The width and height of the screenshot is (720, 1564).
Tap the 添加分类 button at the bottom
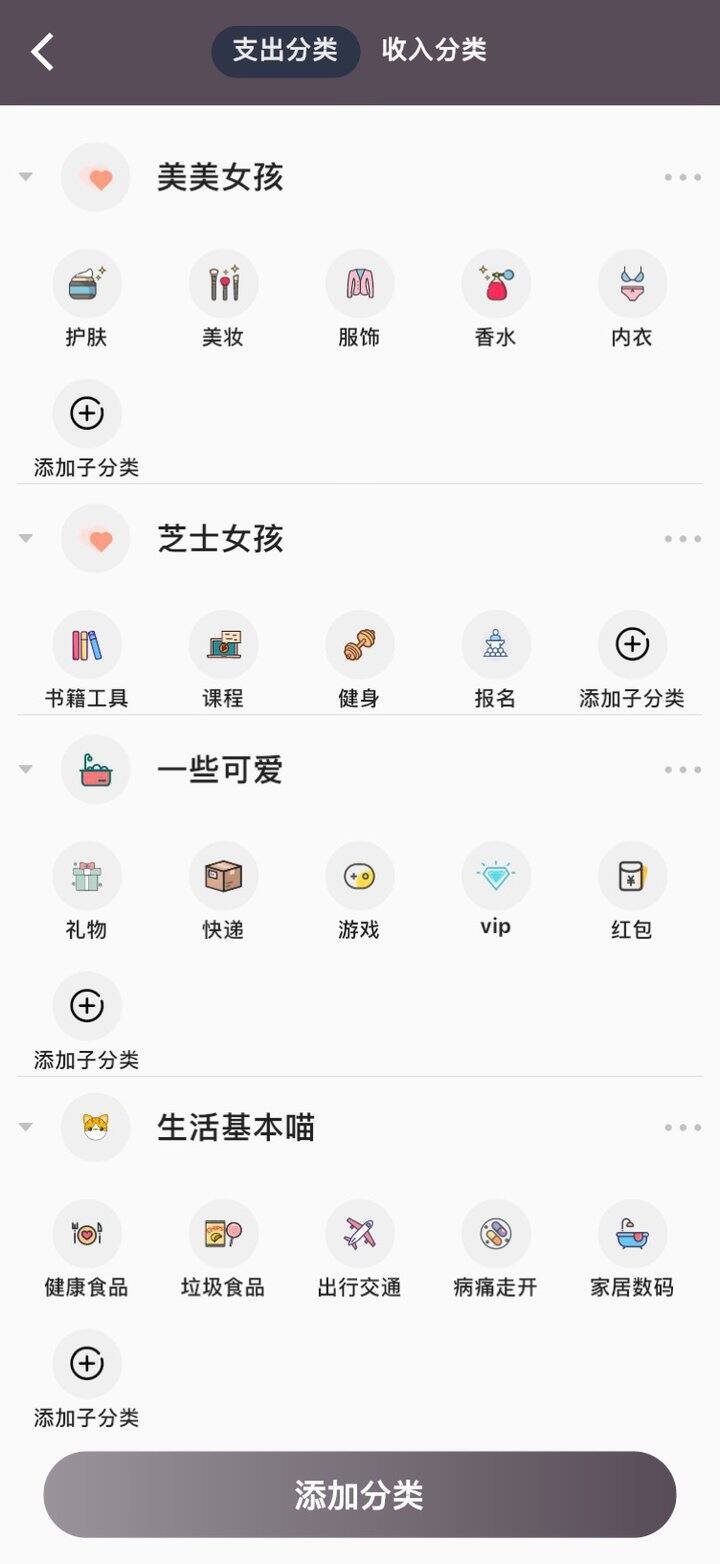click(360, 1495)
